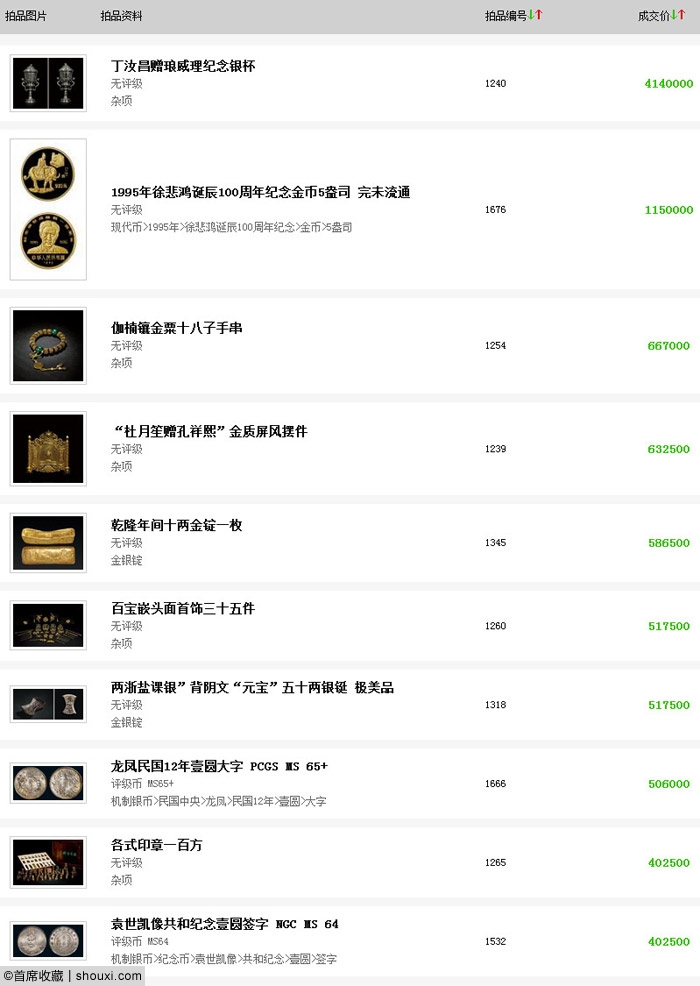Tap the gold screen ornament thumbnail

[x=48, y=449]
